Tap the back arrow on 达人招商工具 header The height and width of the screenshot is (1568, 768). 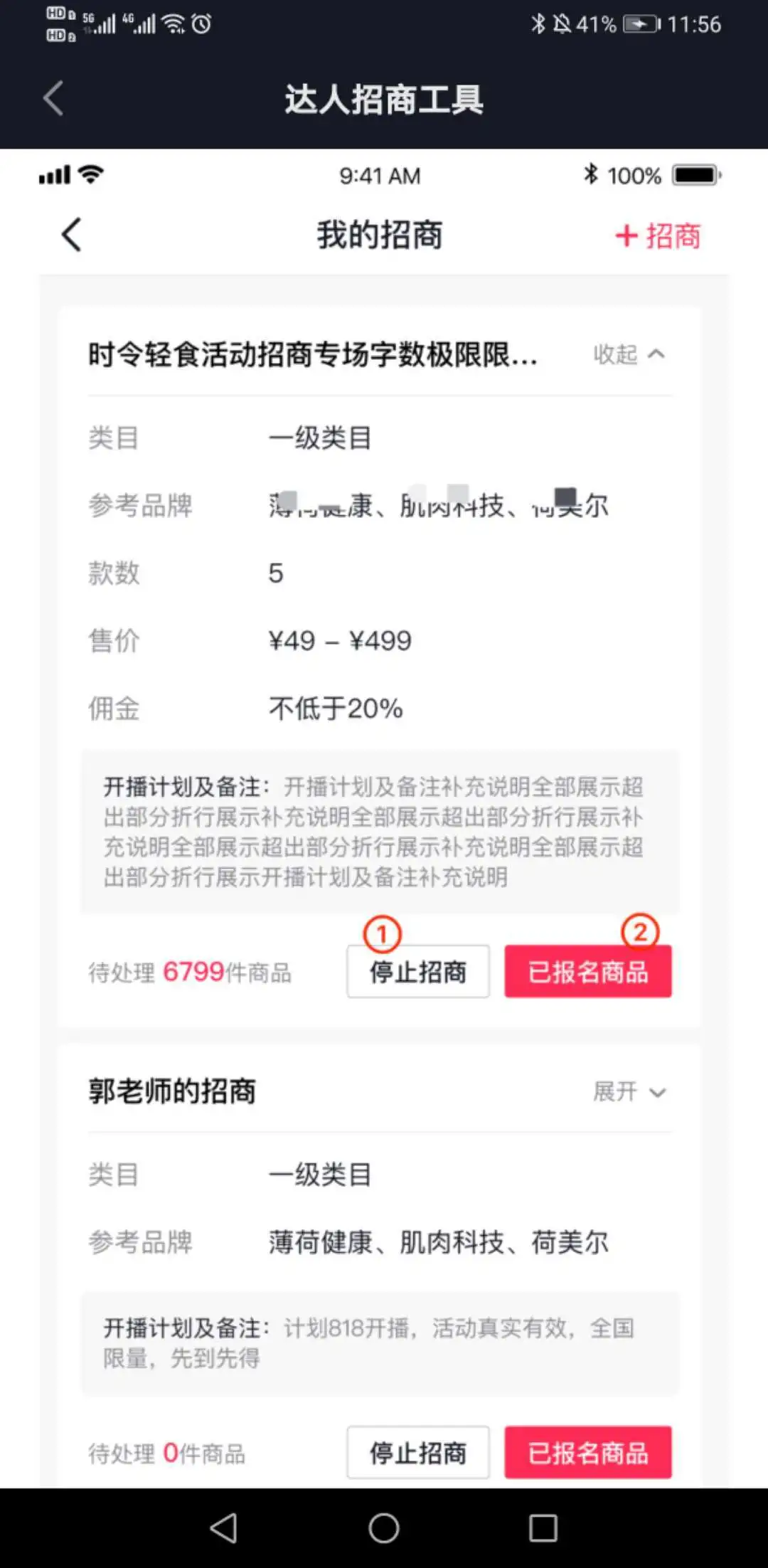[52, 99]
